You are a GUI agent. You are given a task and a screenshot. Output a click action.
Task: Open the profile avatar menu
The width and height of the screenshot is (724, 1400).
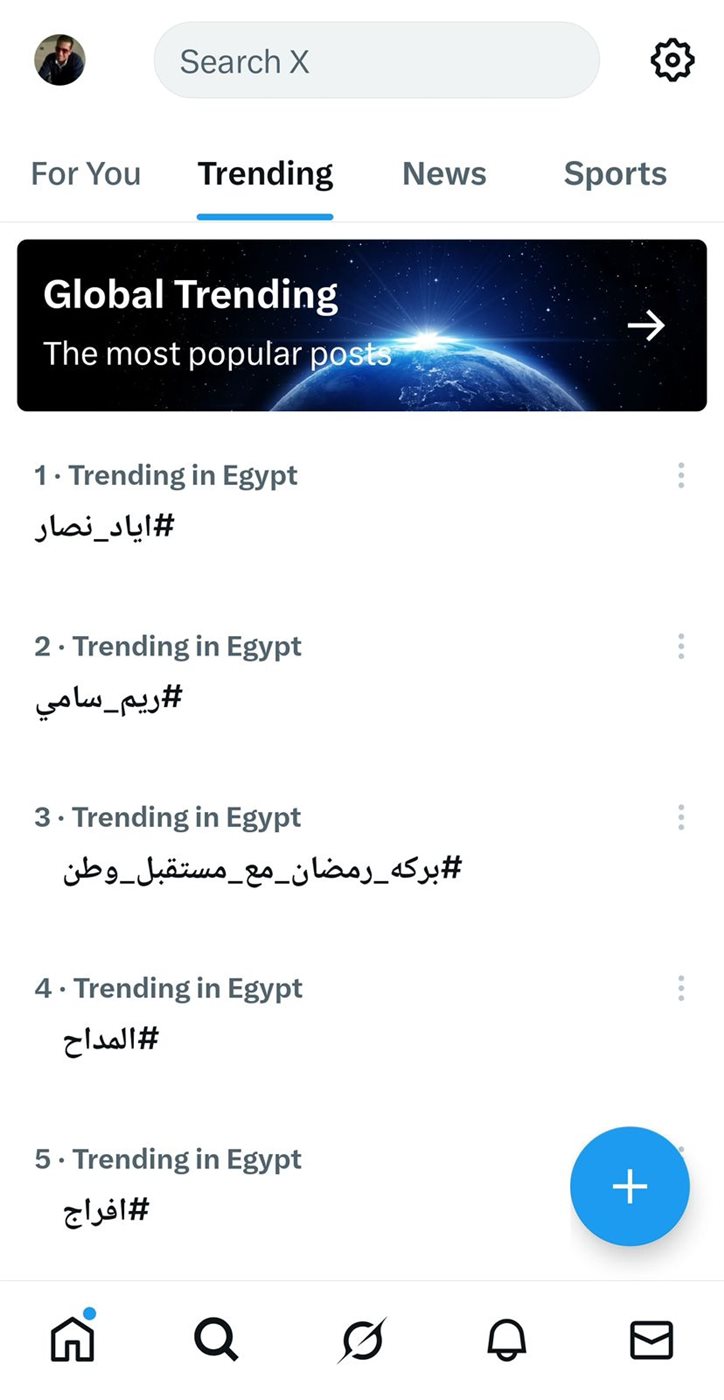(x=60, y=60)
